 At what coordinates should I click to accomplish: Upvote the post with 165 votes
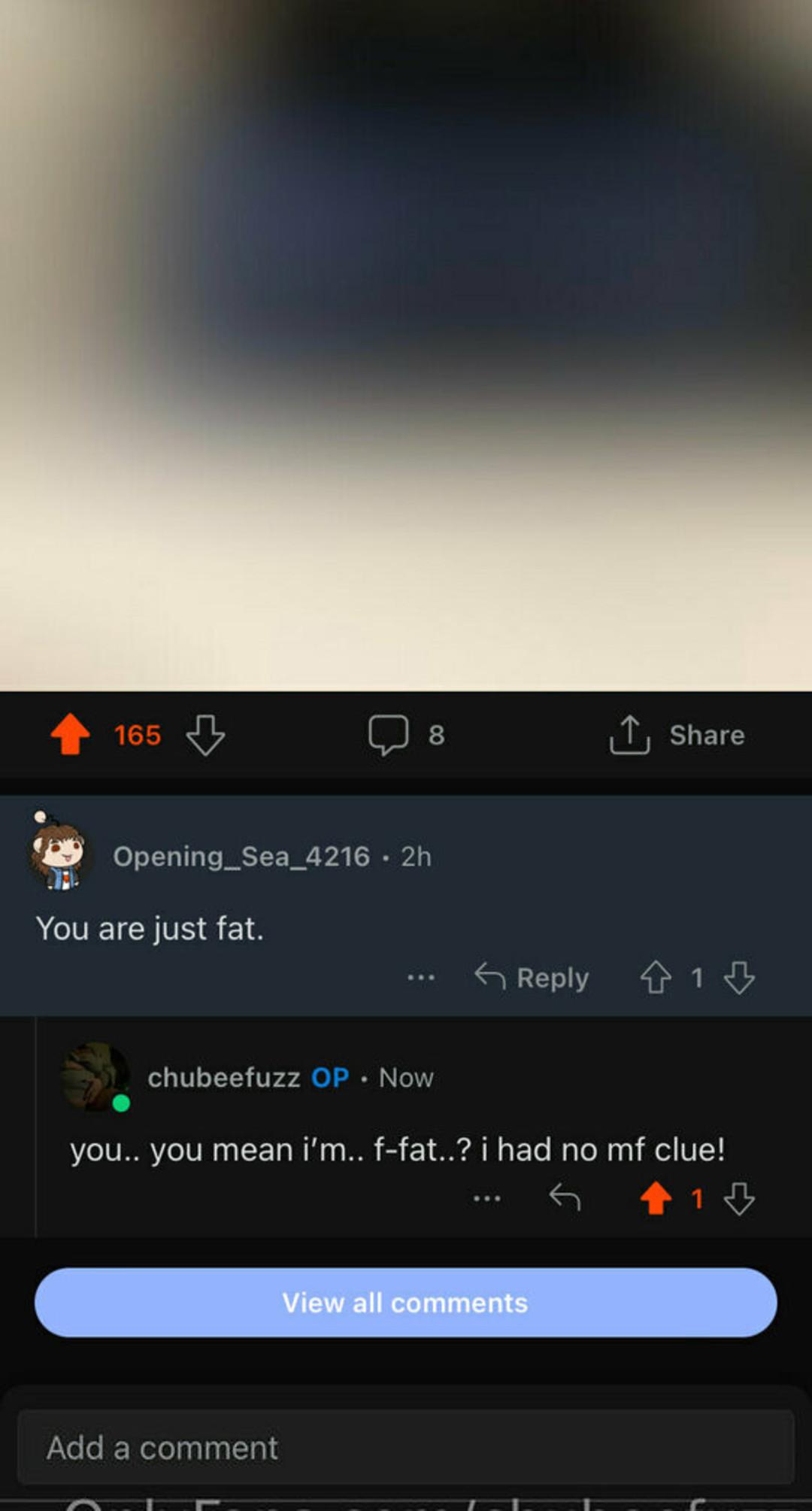click(x=70, y=734)
